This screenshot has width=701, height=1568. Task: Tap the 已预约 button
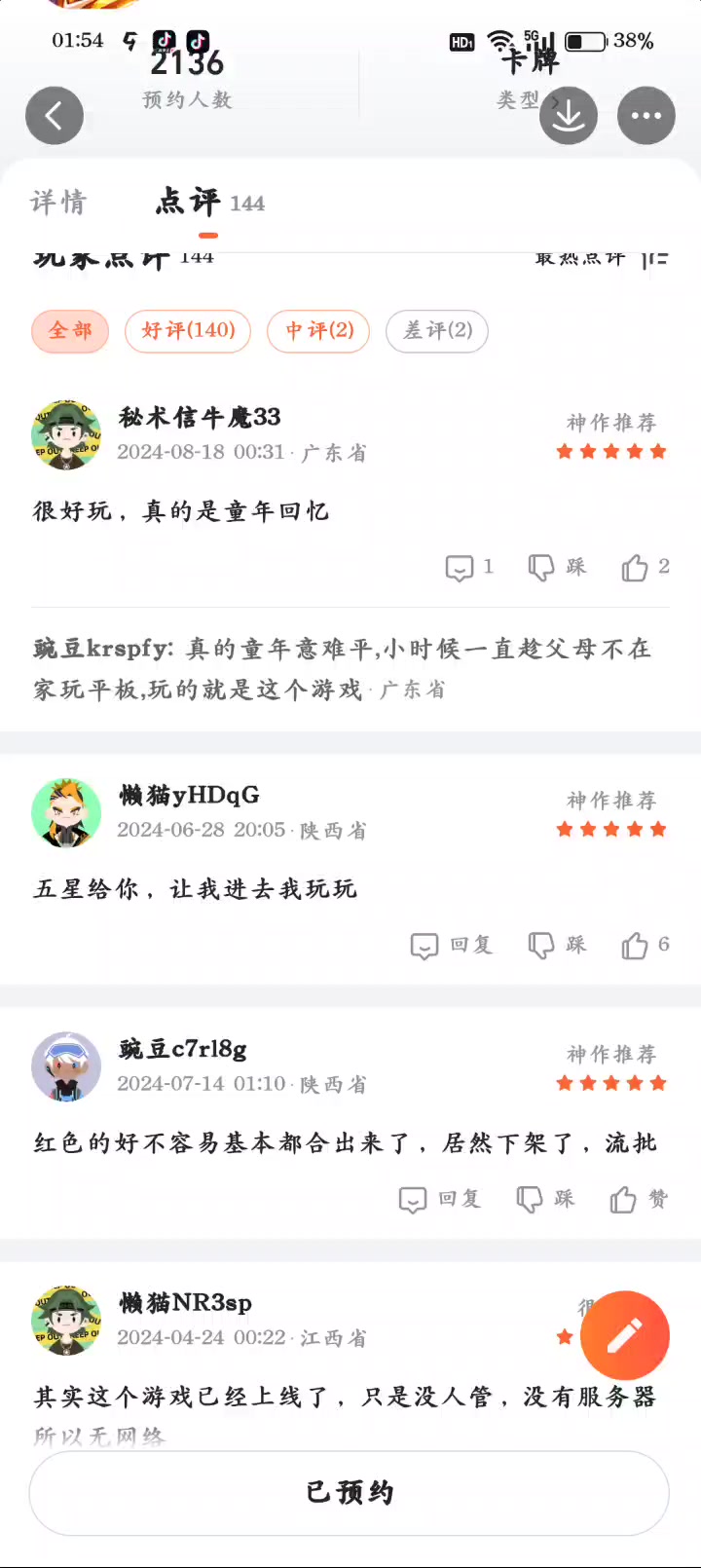[x=350, y=1493]
